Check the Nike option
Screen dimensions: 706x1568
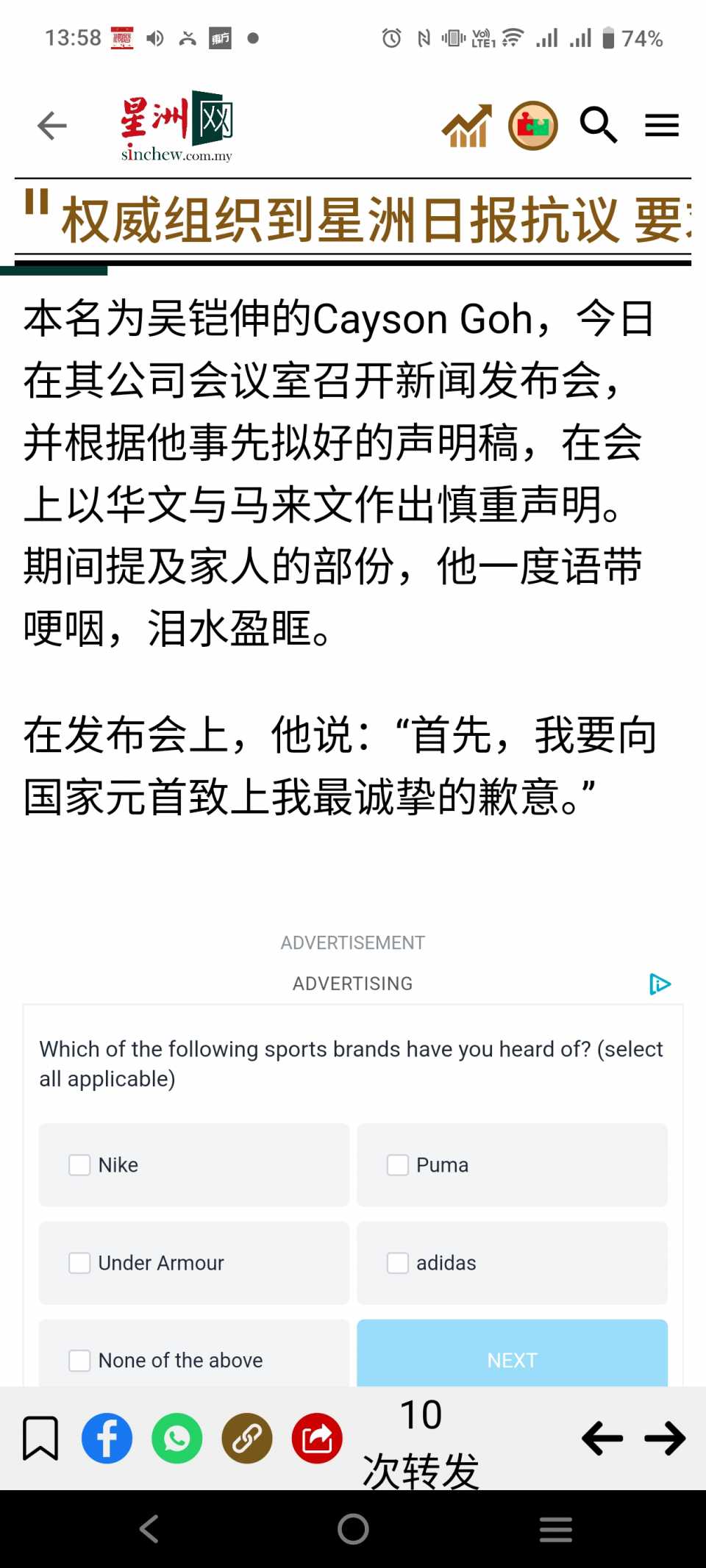pyautogui.click(x=79, y=1165)
